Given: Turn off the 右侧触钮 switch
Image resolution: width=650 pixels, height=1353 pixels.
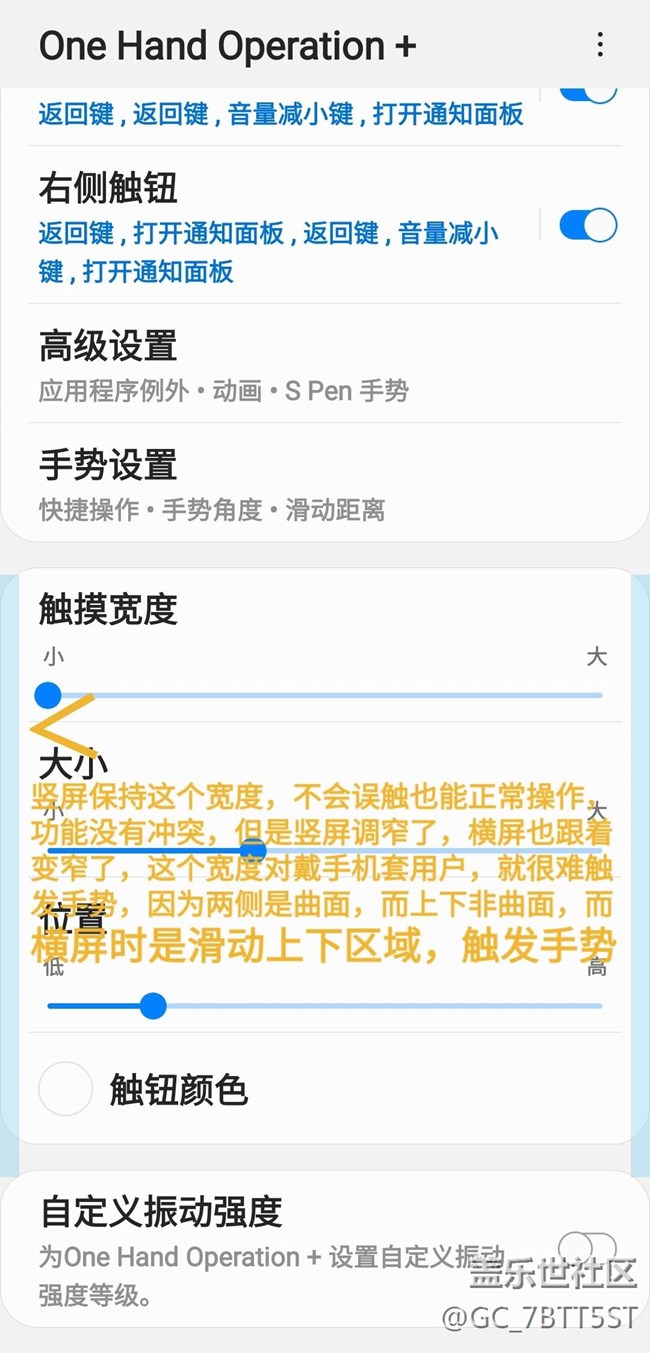Looking at the screenshot, I should pyautogui.click(x=587, y=226).
